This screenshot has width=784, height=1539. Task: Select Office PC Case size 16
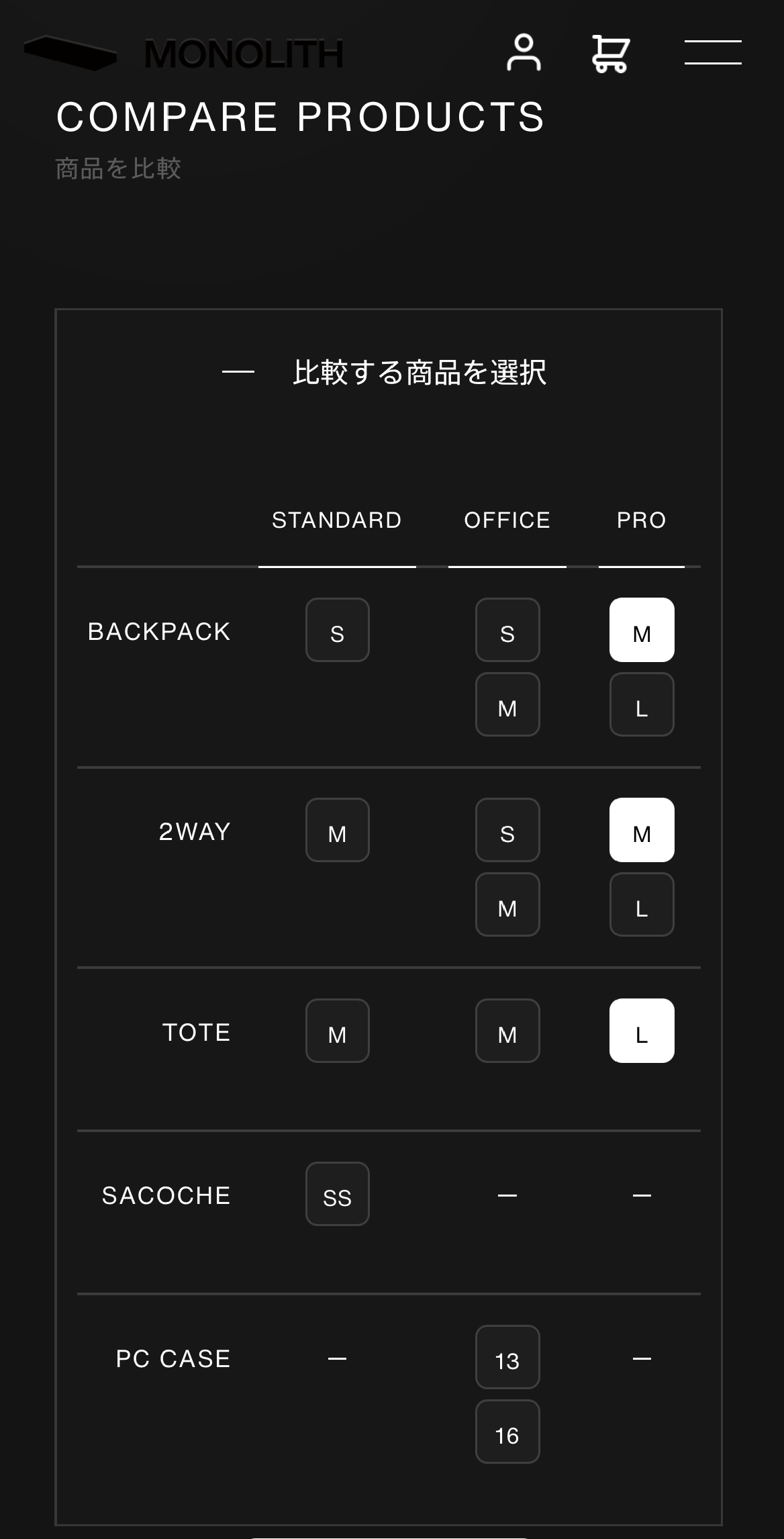coord(507,1432)
